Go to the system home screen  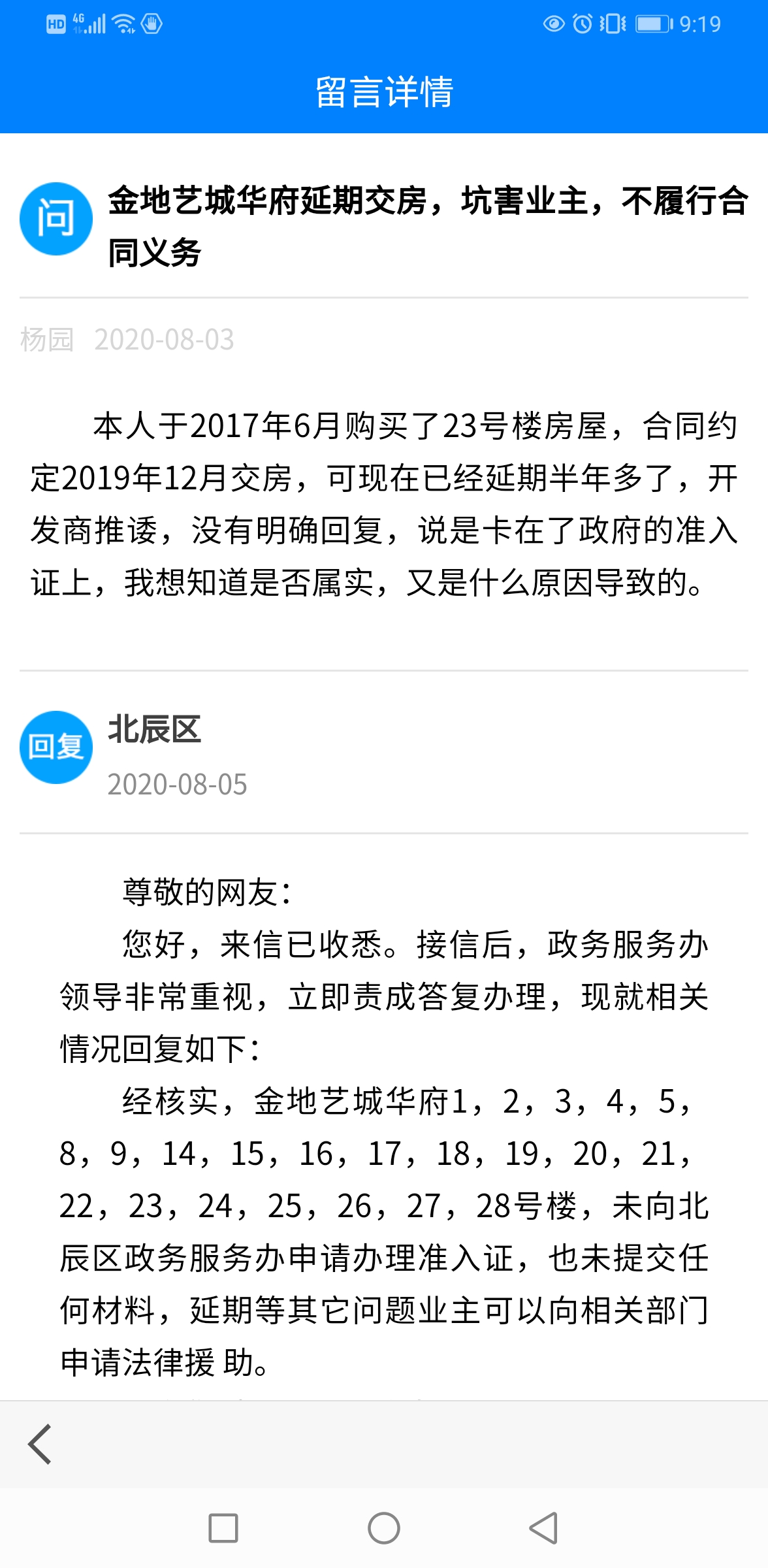tap(384, 1528)
